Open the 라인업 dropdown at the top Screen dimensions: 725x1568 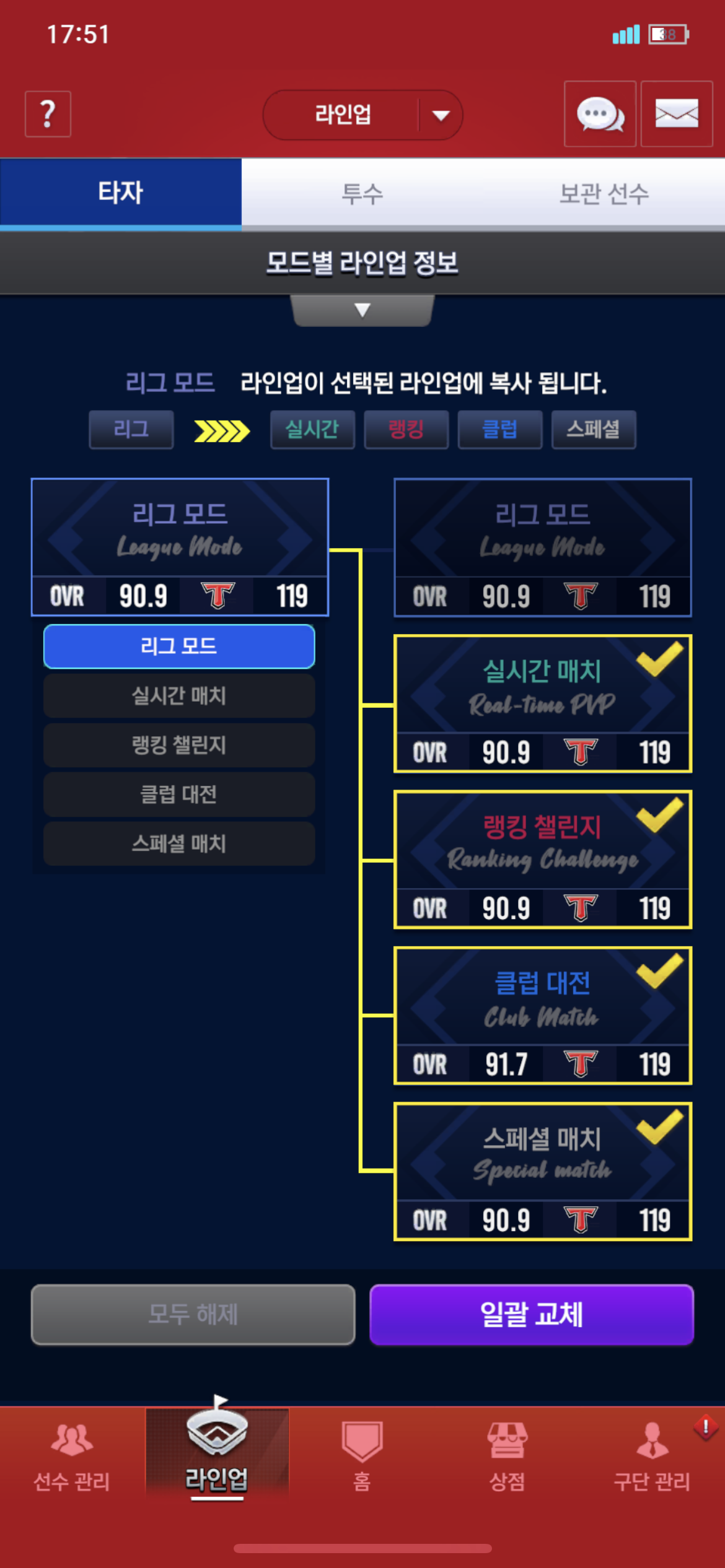tap(362, 115)
